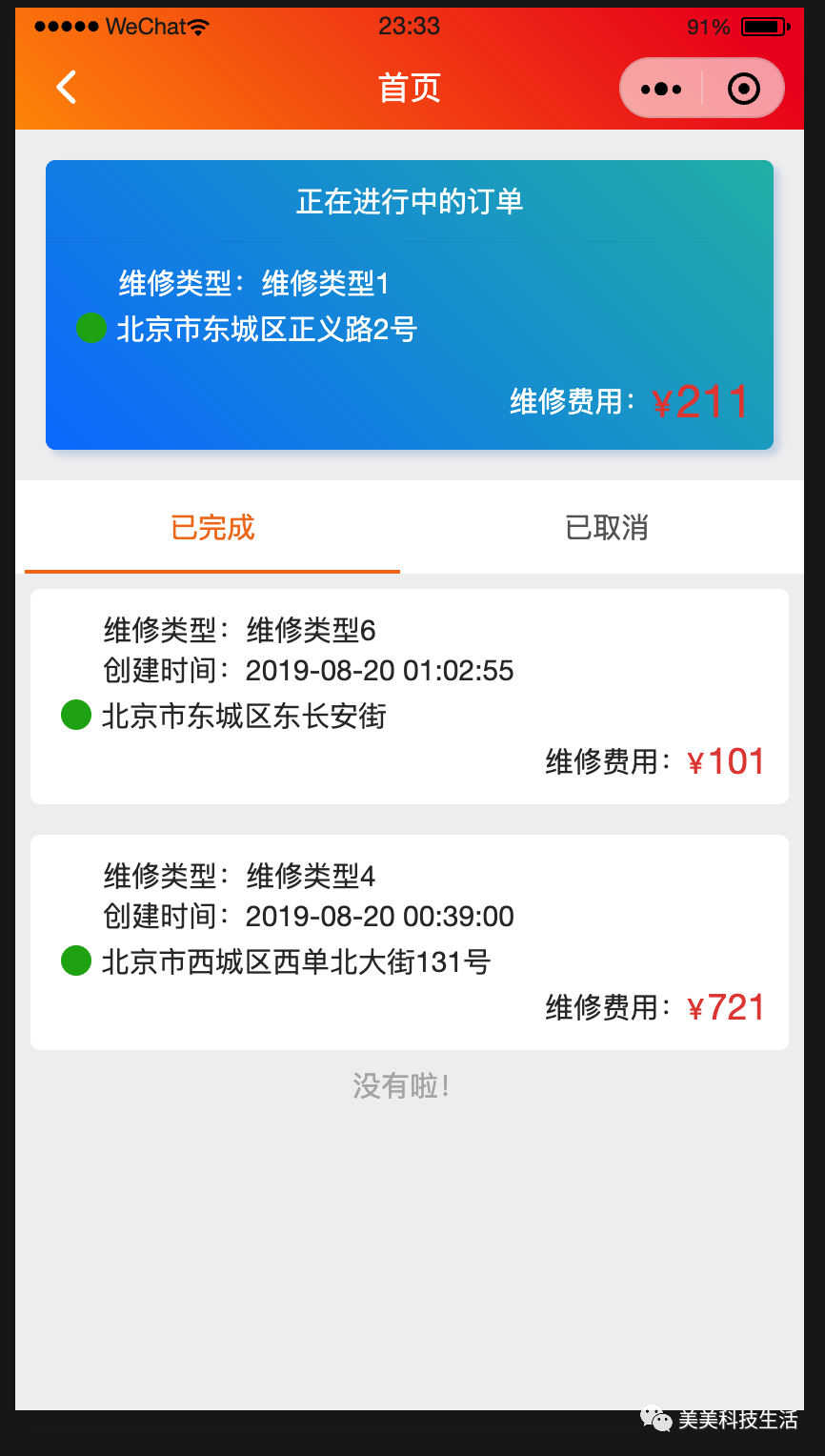Switch to the 已取消 tab
The image size is (825, 1456).
click(x=607, y=527)
